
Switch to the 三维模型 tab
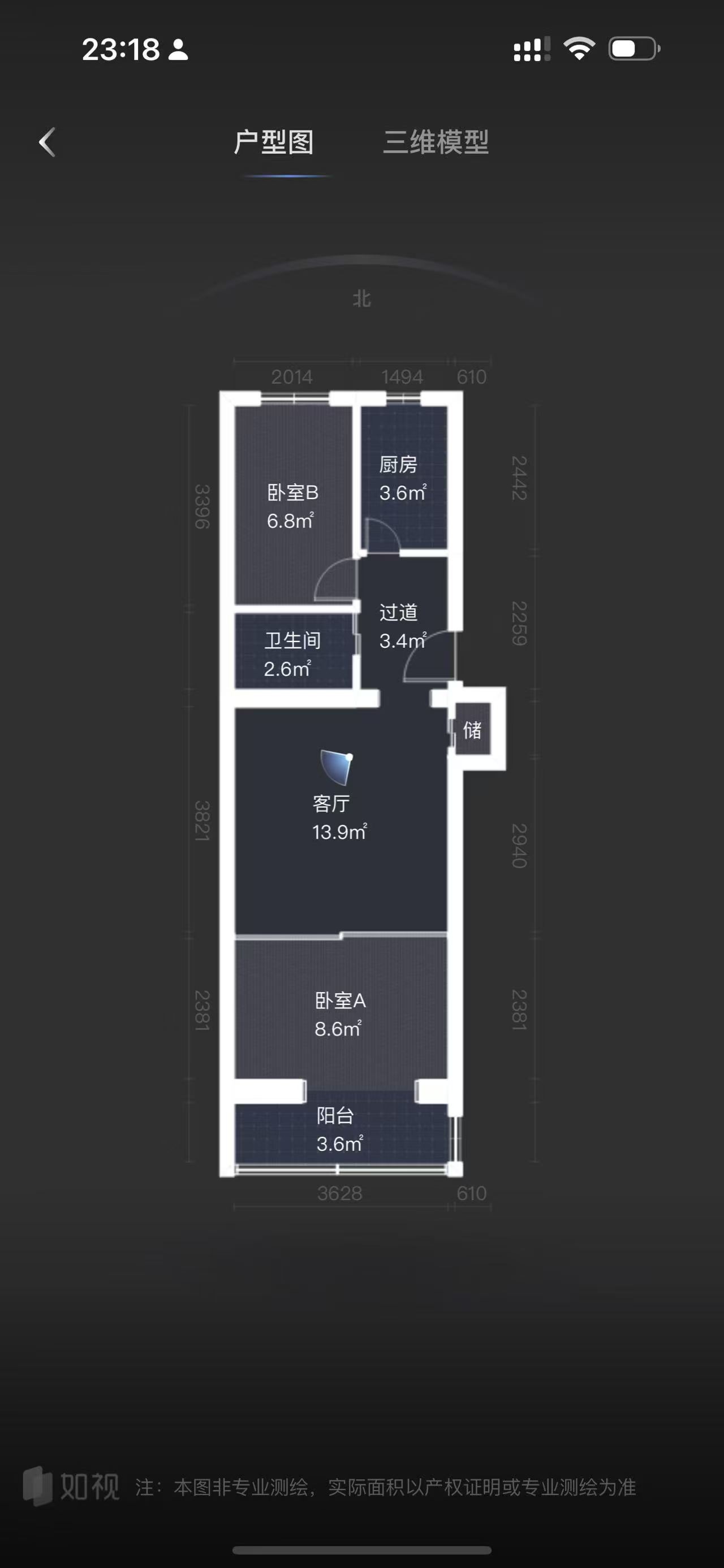click(436, 142)
